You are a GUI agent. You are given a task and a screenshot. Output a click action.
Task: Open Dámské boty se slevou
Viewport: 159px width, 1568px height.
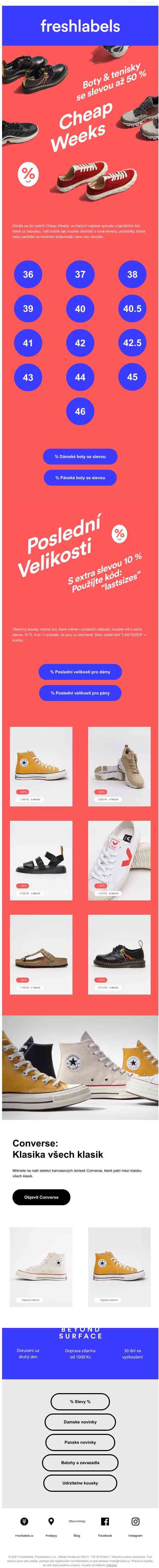click(80, 456)
